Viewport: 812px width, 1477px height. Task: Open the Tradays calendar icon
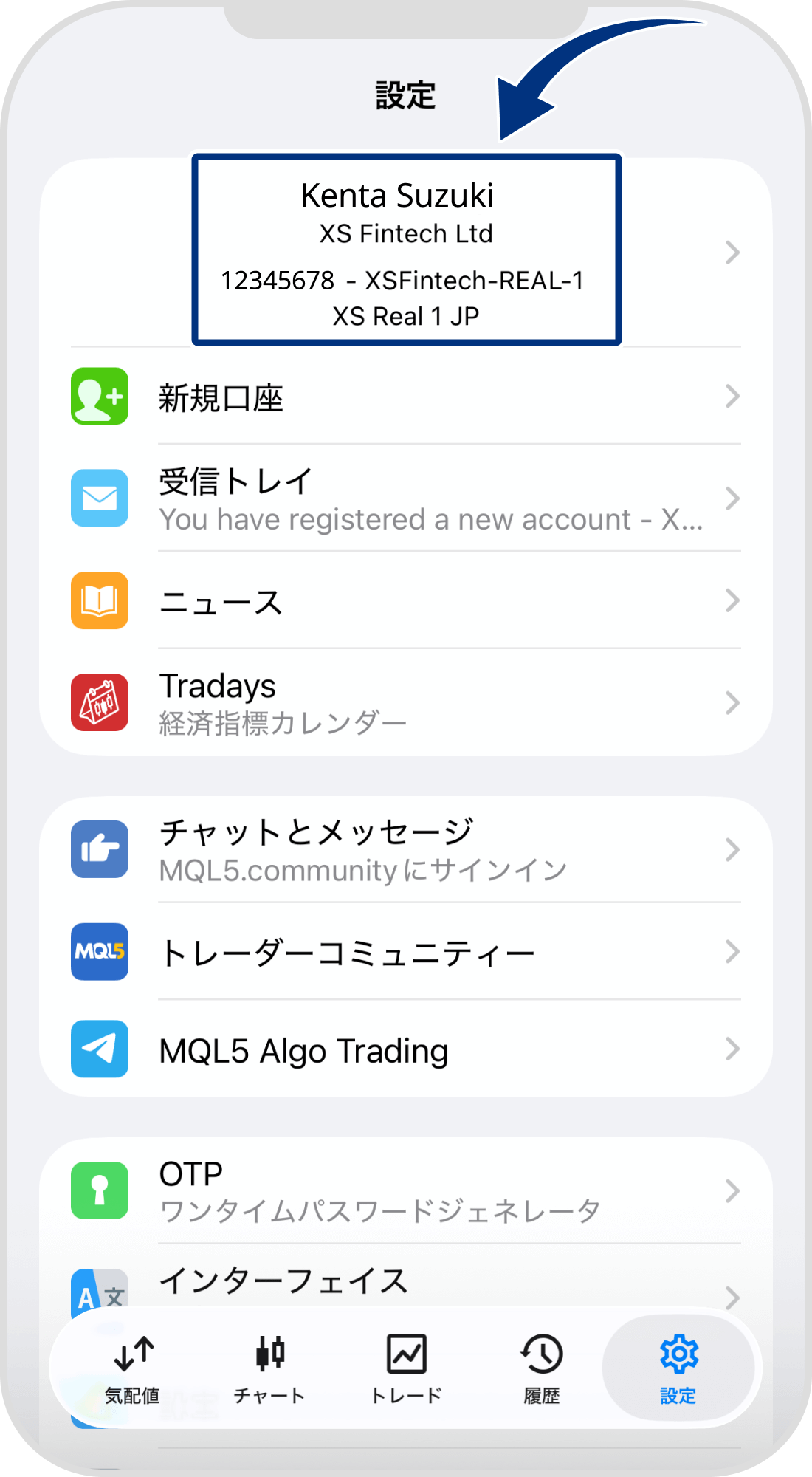[x=100, y=702]
